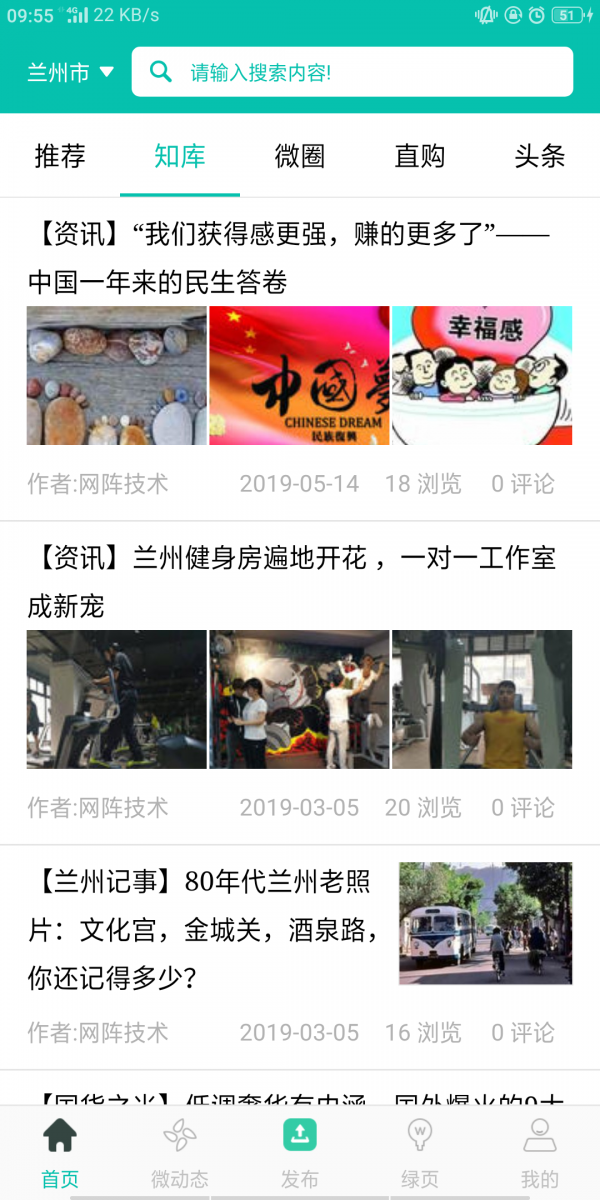600x1200 pixels.
Task: Open the 直购 tab
Action: click(x=420, y=156)
